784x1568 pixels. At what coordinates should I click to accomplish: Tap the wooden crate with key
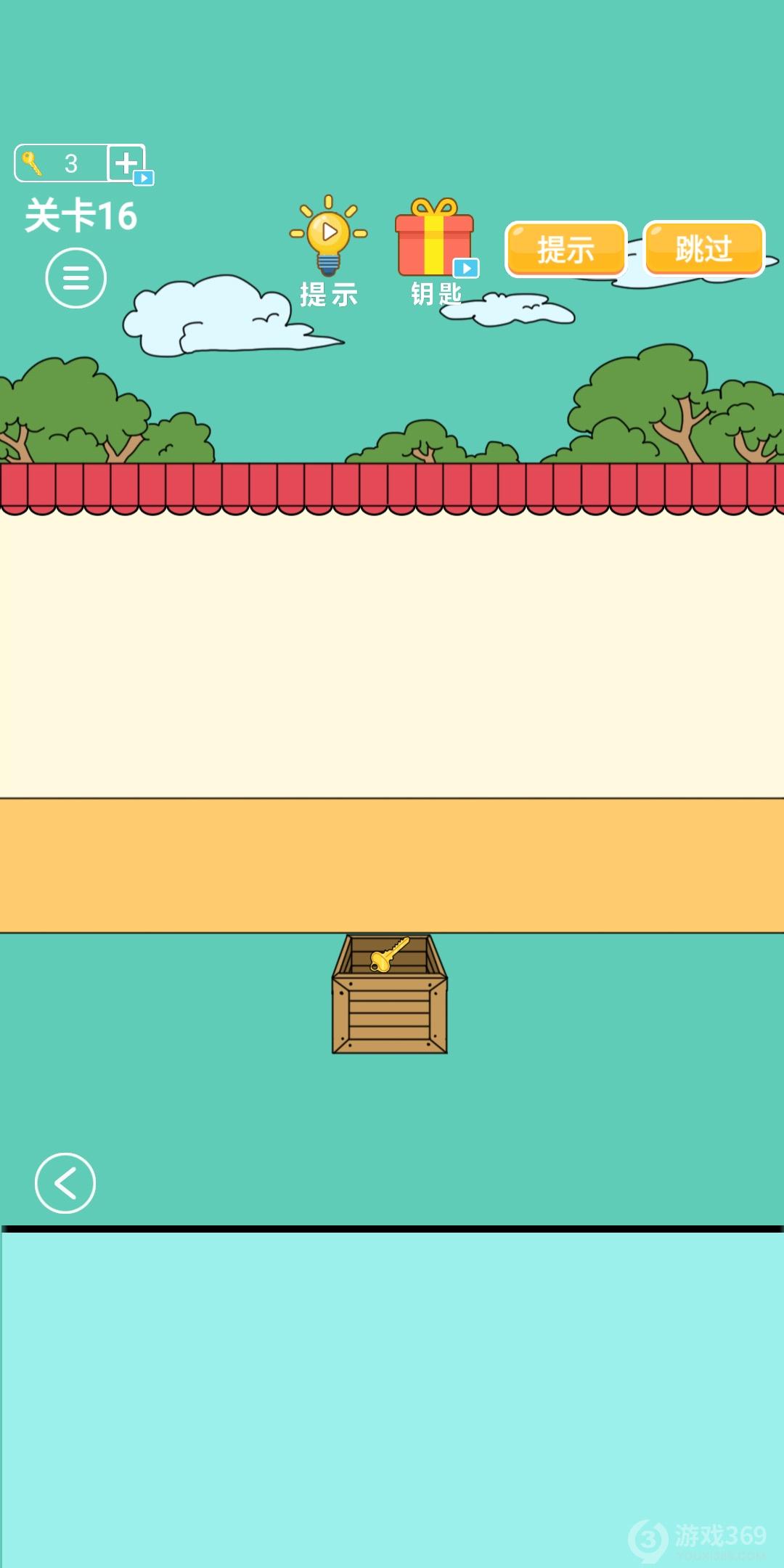(390, 996)
